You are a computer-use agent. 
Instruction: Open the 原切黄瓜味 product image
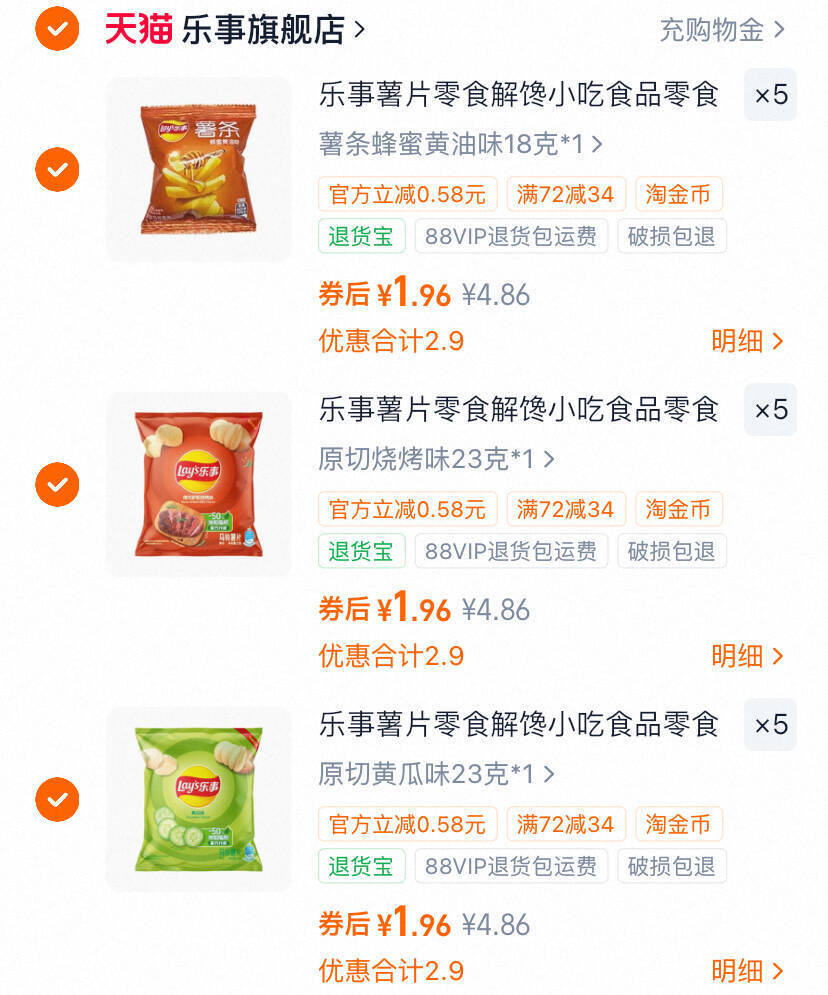(x=198, y=799)
